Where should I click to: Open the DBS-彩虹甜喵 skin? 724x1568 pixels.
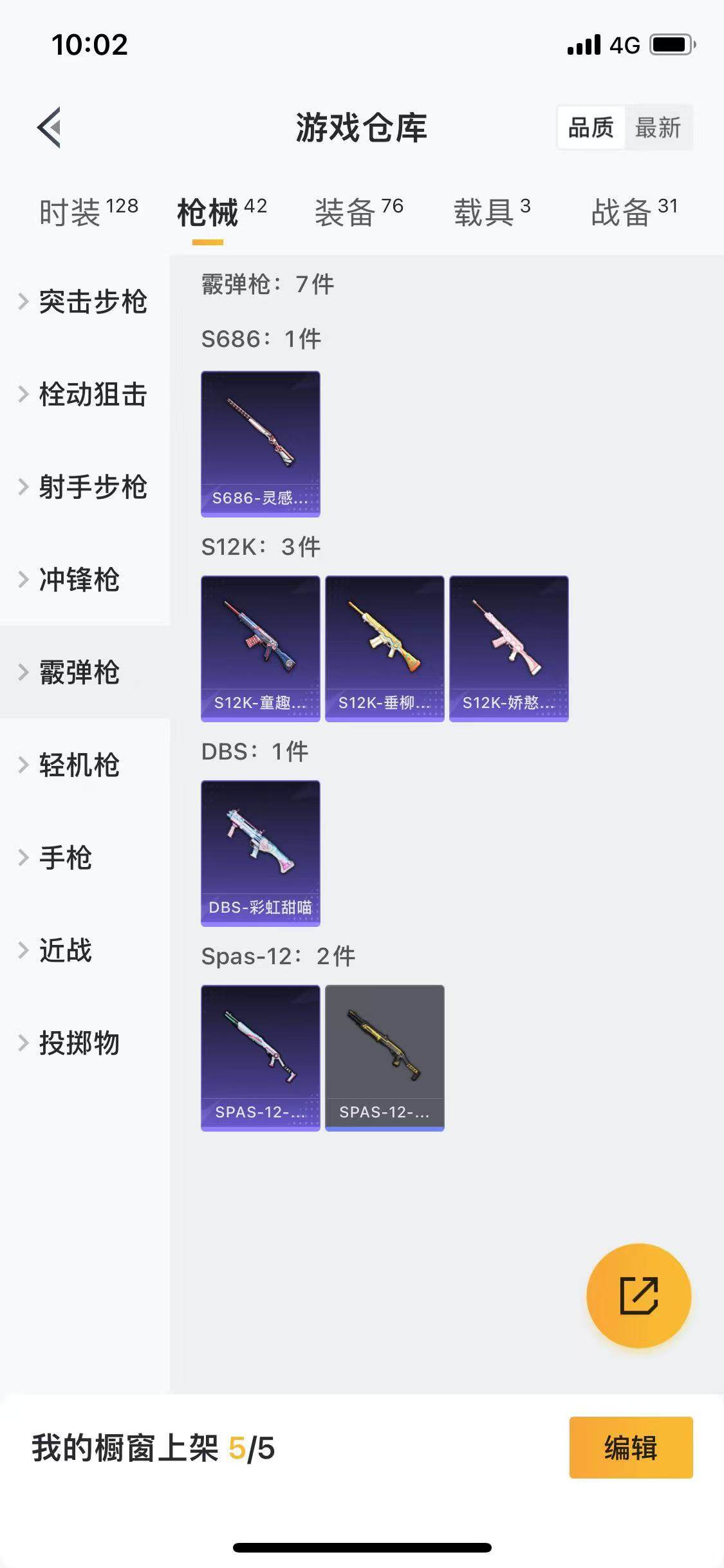259,854
